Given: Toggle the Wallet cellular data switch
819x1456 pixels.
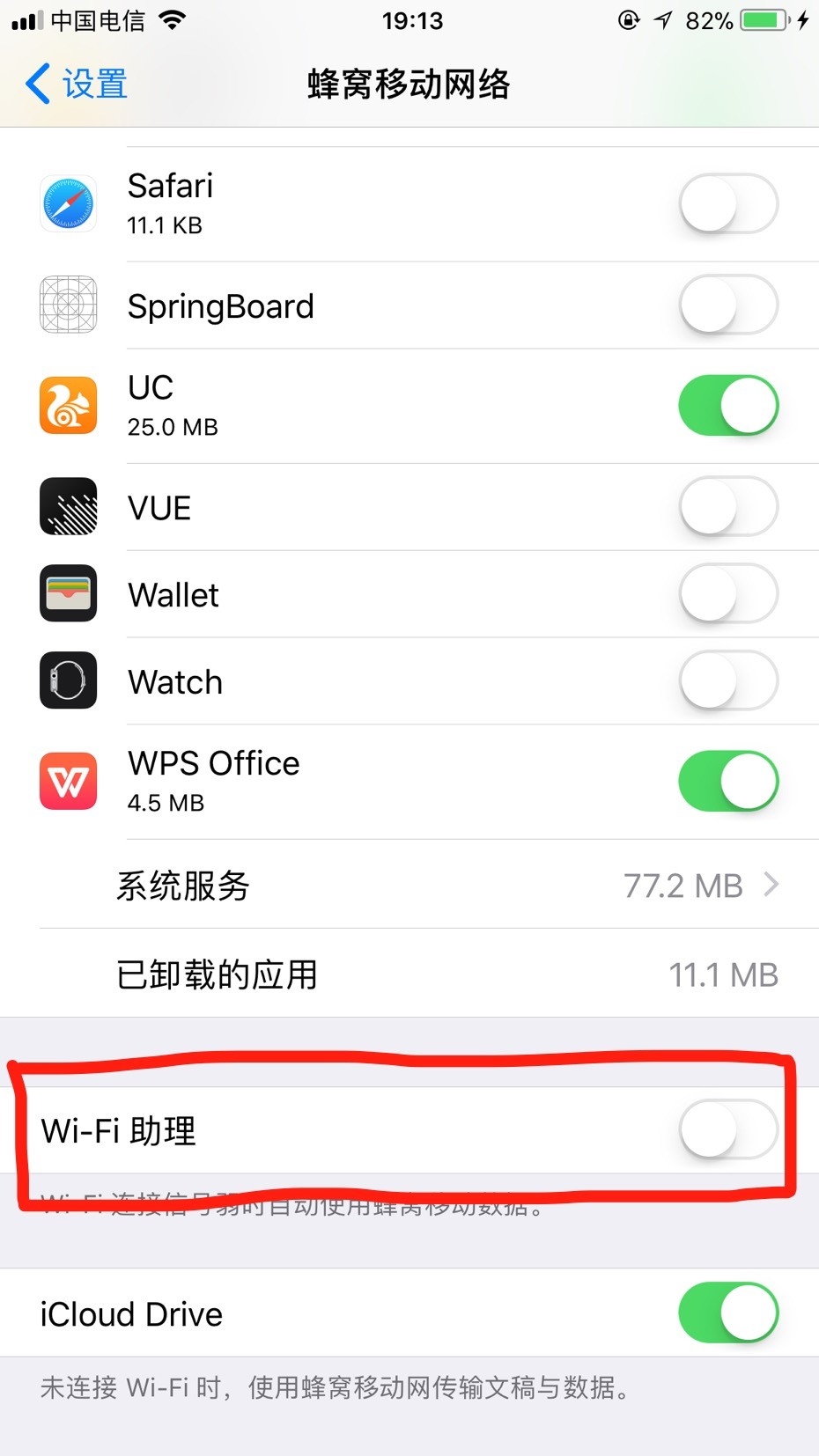Looking at the screenshot, I should (727, 594).
